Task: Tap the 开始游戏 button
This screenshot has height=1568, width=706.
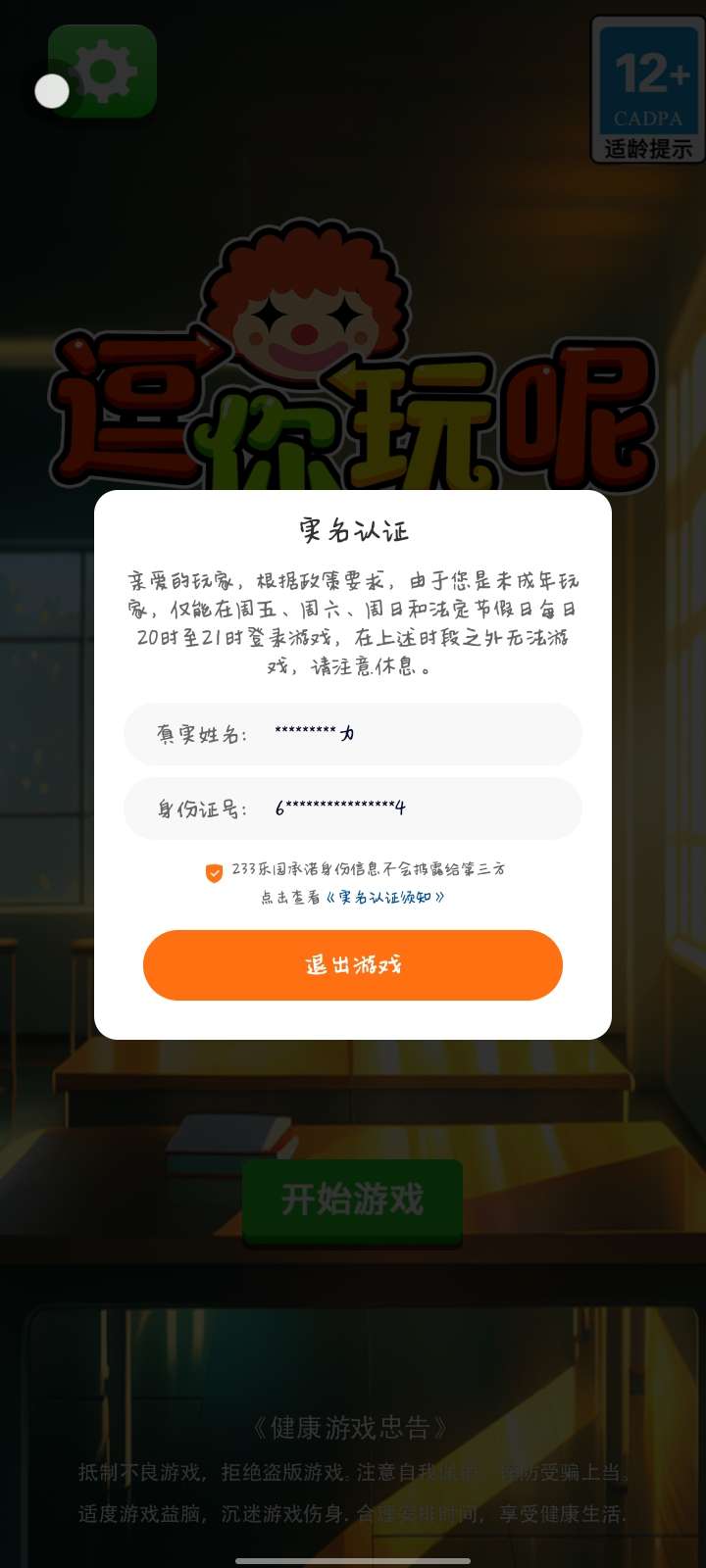Action: [x=352, y=1200]
